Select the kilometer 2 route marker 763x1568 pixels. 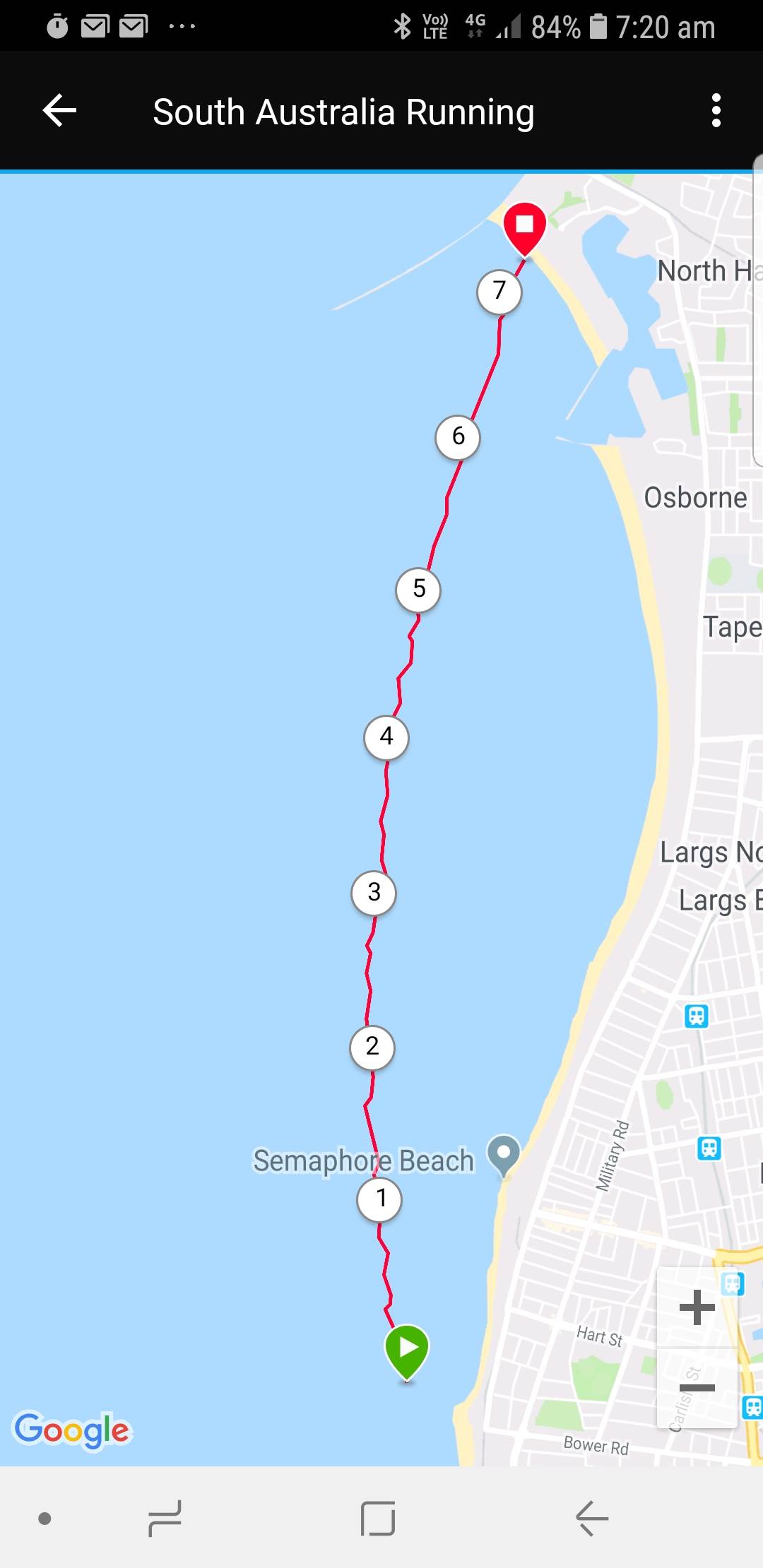click(x=372, y=1047)
